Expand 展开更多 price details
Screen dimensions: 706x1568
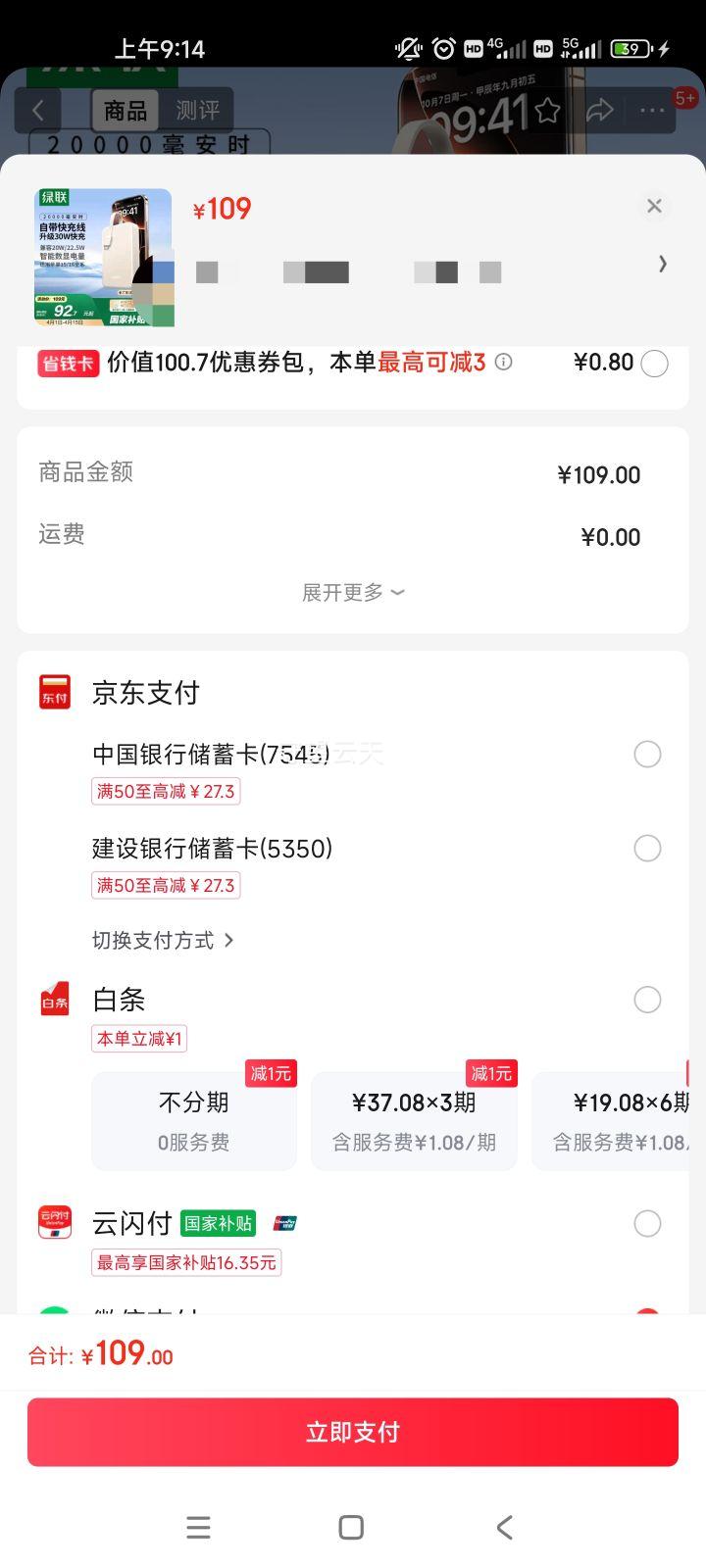click(353, 592)
